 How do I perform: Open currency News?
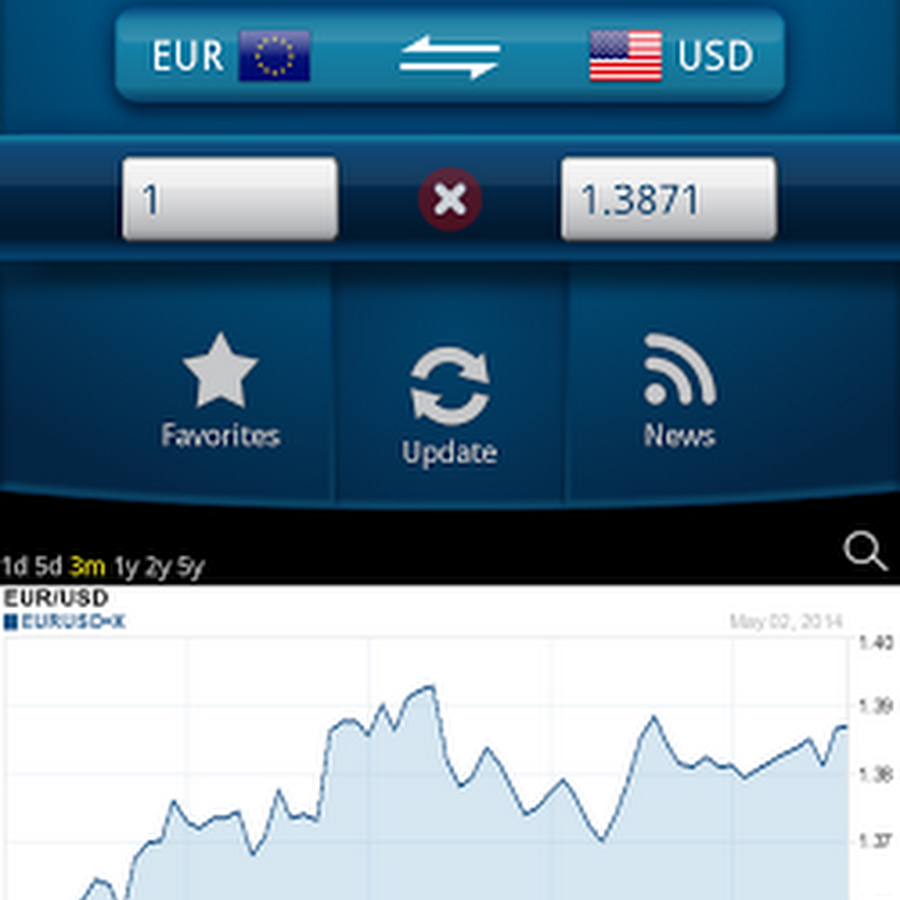coord(680,392)
